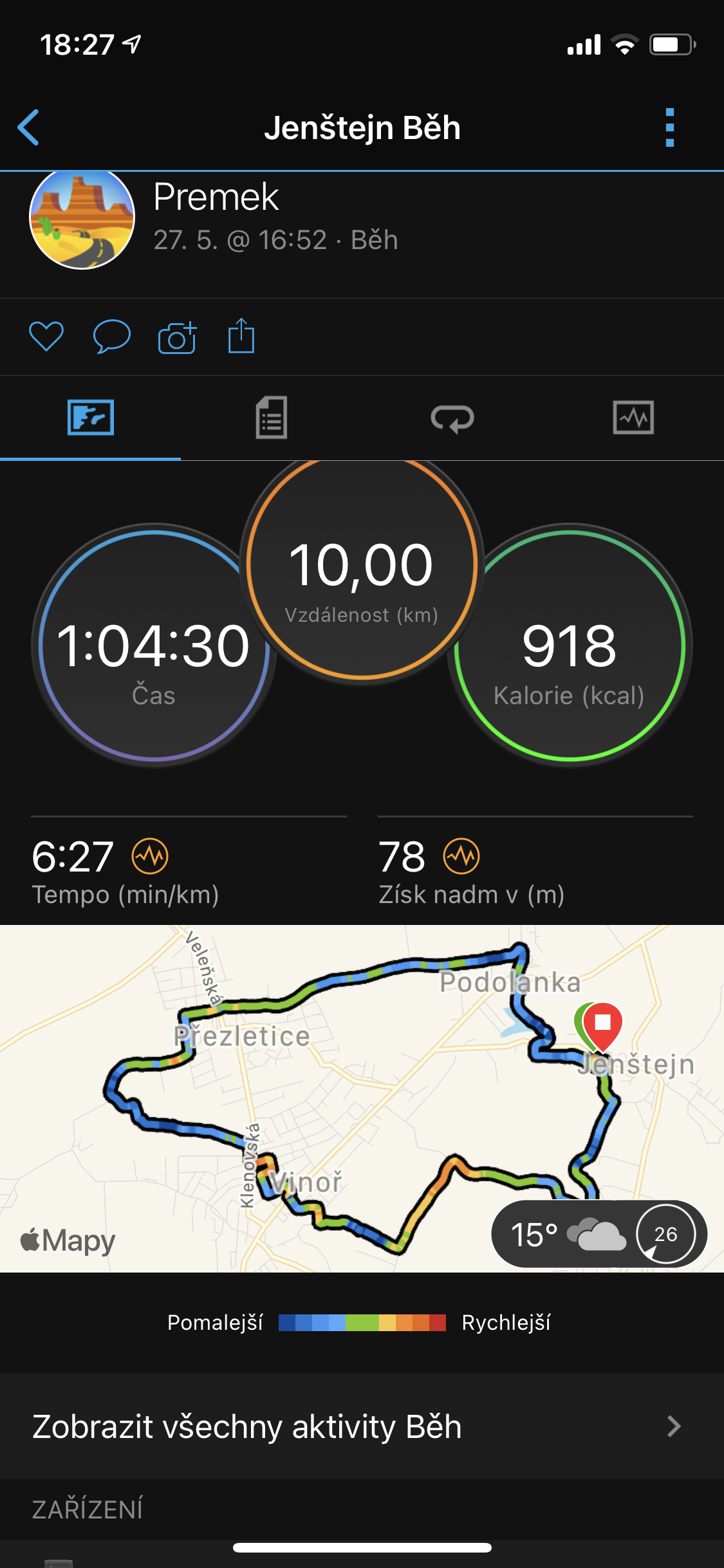Screen dimensions: 724x1568
Task: Open comments via the speech bubble icon
Action: pos(112,337)
